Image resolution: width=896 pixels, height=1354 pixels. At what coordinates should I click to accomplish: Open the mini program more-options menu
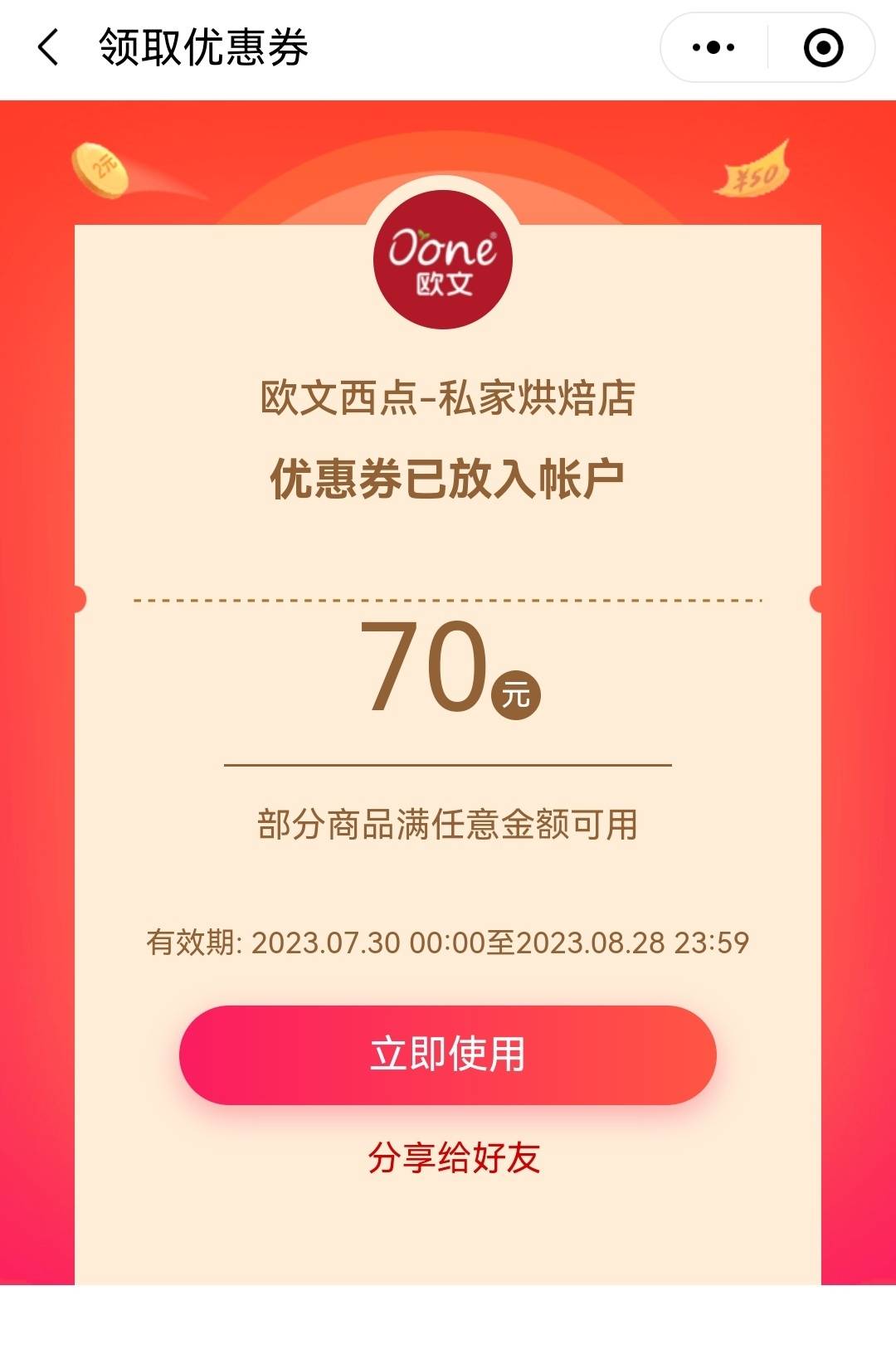713,47
